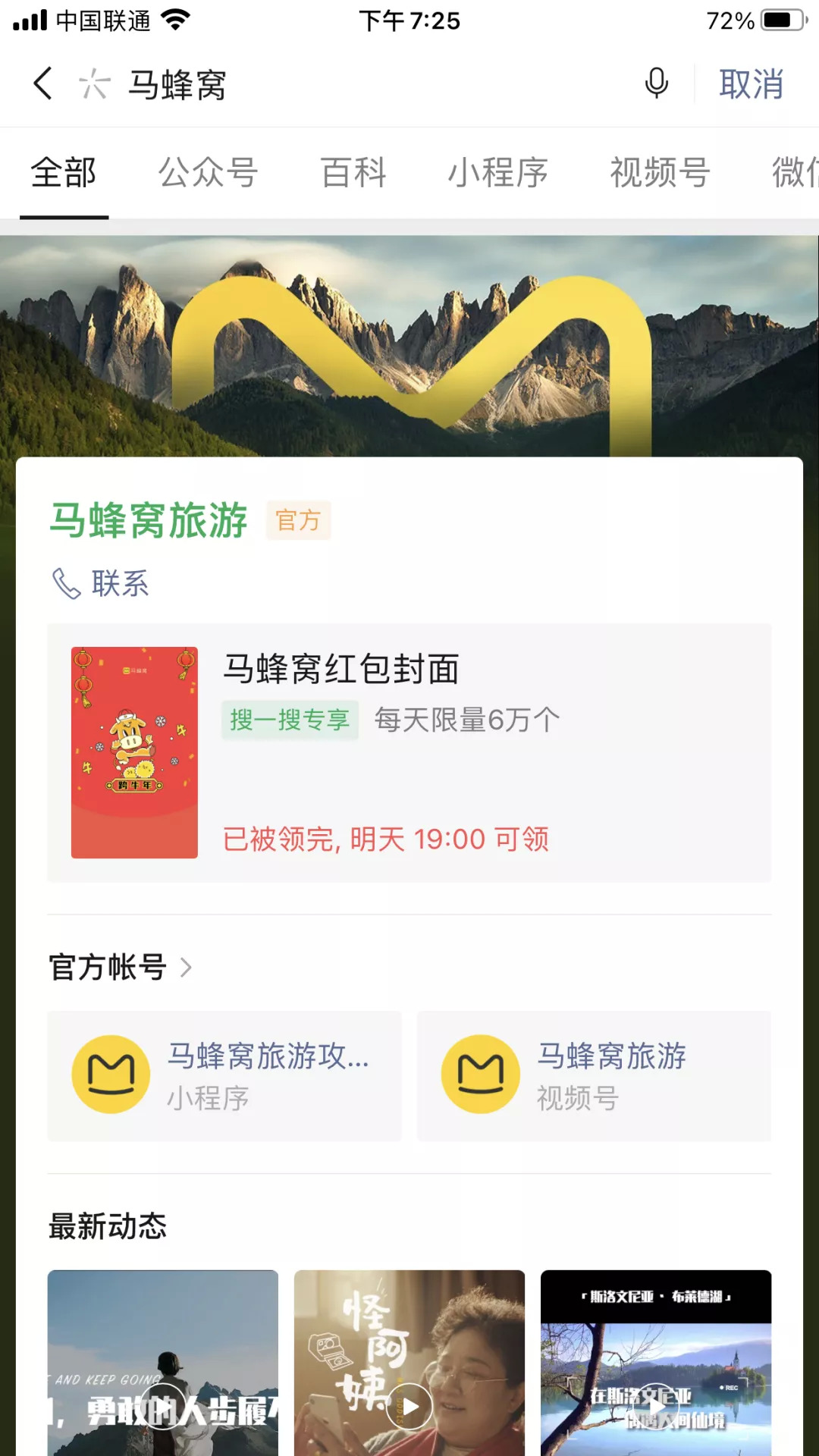Switch to the 公众号 tab
Screen dimensions: 819x1456
pyautogui.click(x=208, y=173)
